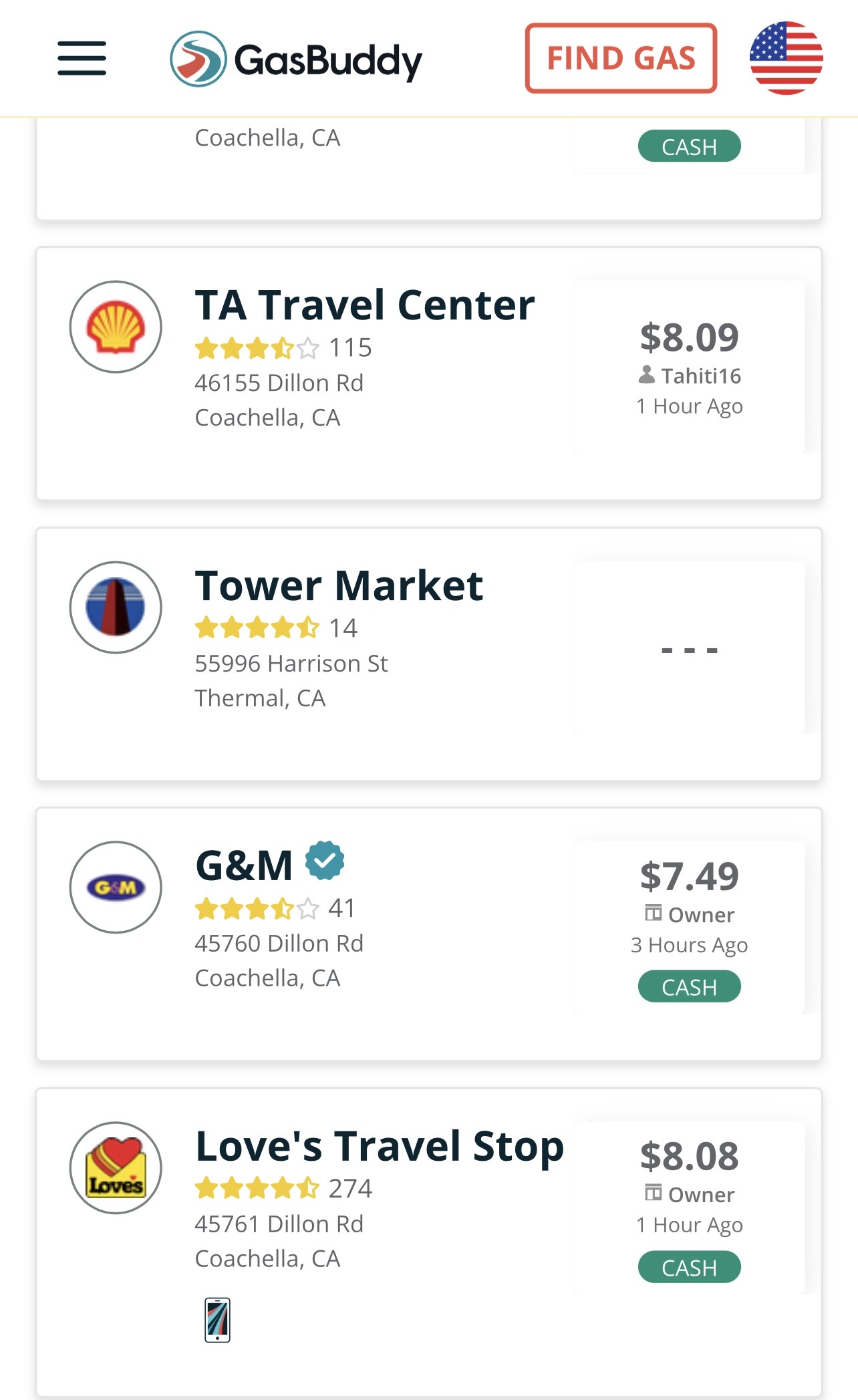
Task: Go to the GasBuddy home page
Action: (x=296, y=59)
